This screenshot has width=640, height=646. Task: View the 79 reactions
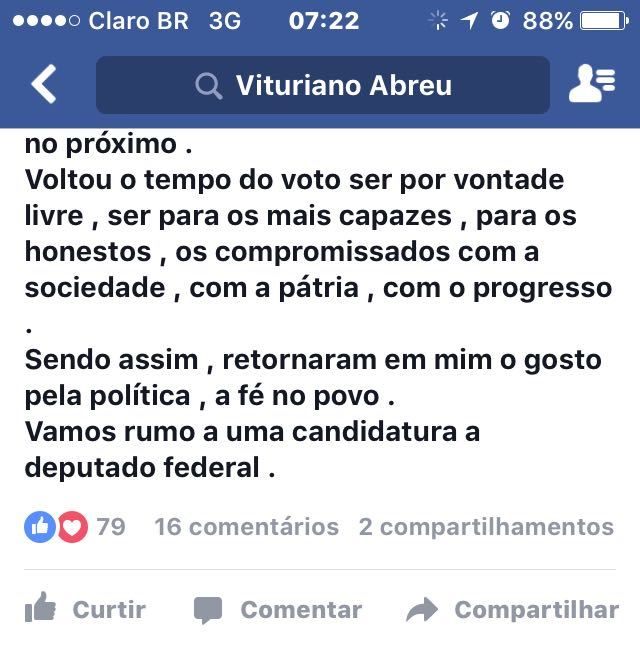75,526
